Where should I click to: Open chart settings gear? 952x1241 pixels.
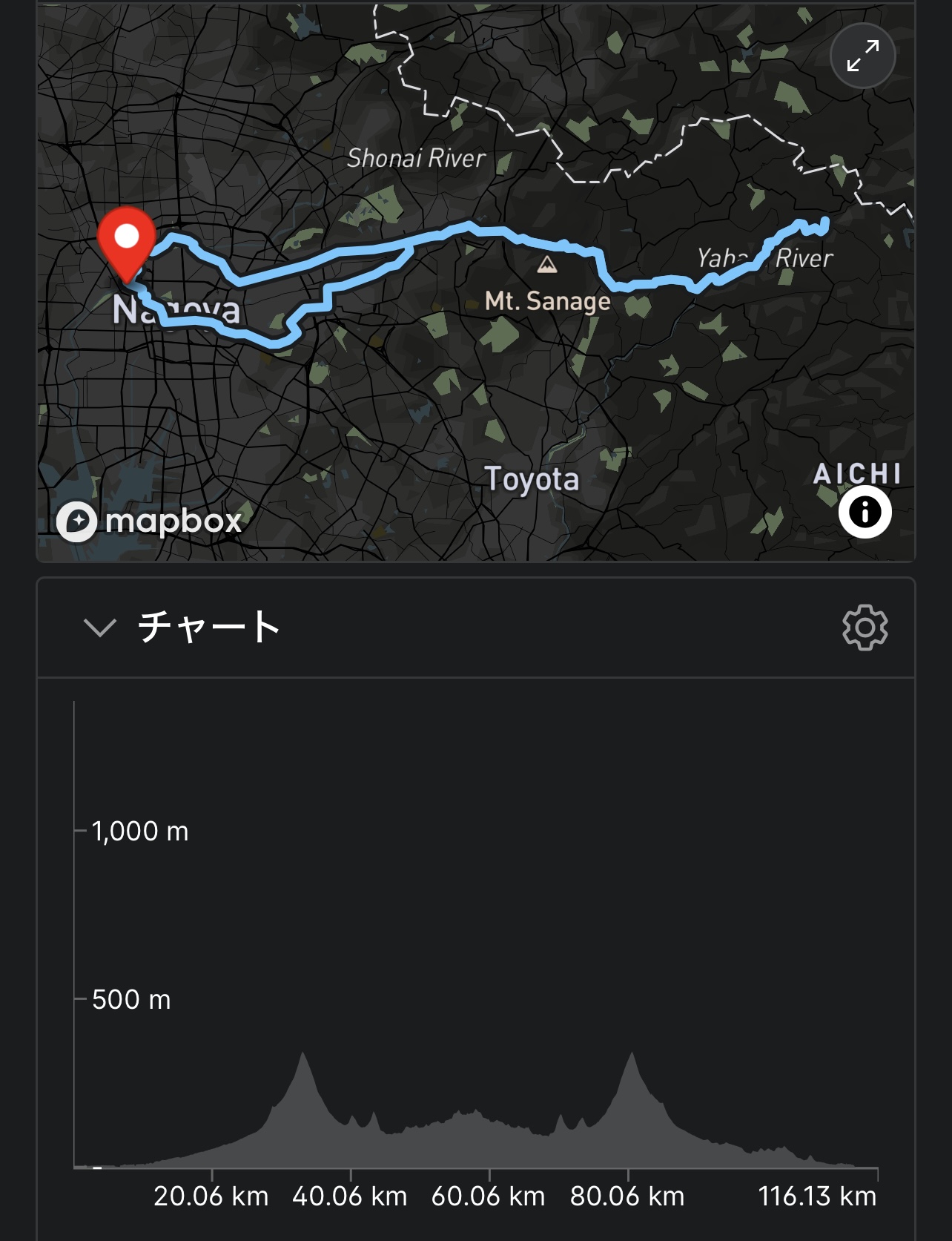tap(865, 628)
